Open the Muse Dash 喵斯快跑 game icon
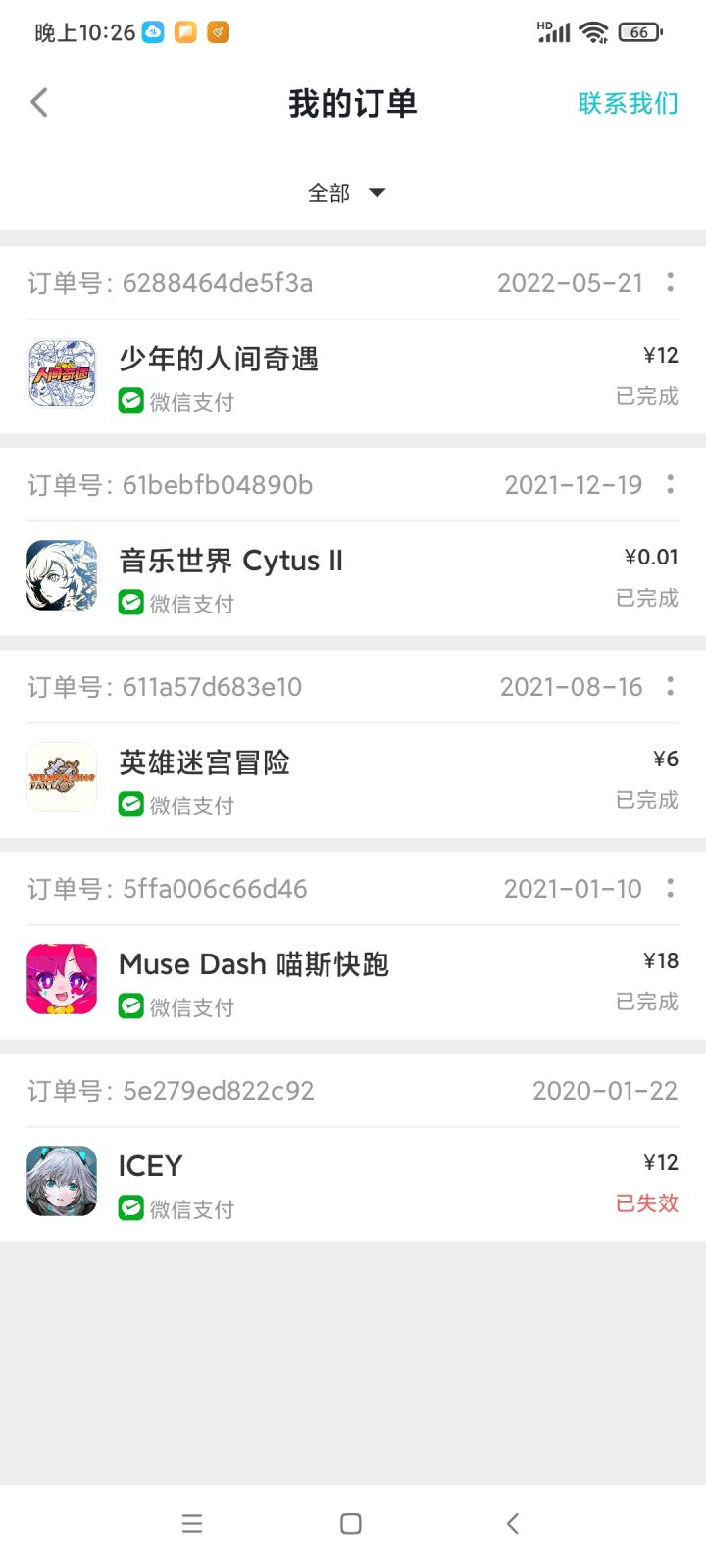This screenshot has height=1568, width=706. pyautogui.click(x=61, y=979)
